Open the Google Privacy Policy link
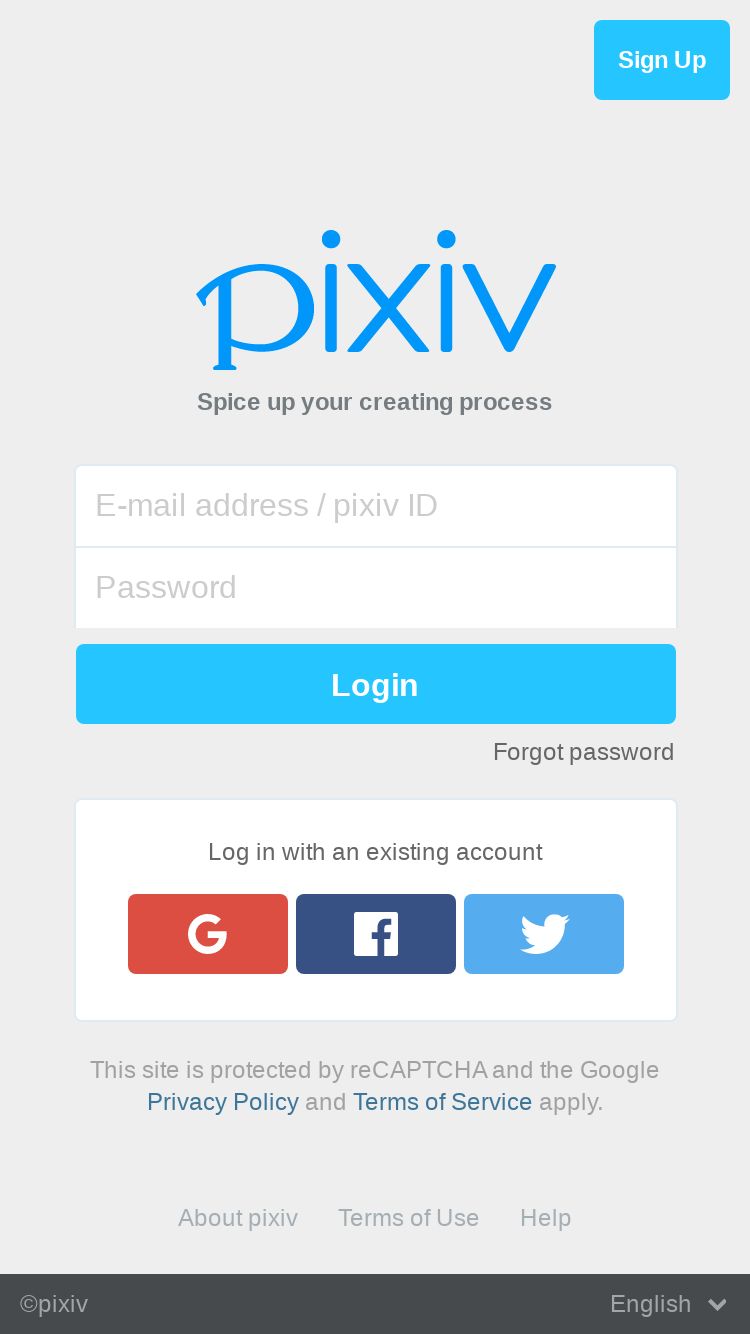 [x=223, y=1102]
